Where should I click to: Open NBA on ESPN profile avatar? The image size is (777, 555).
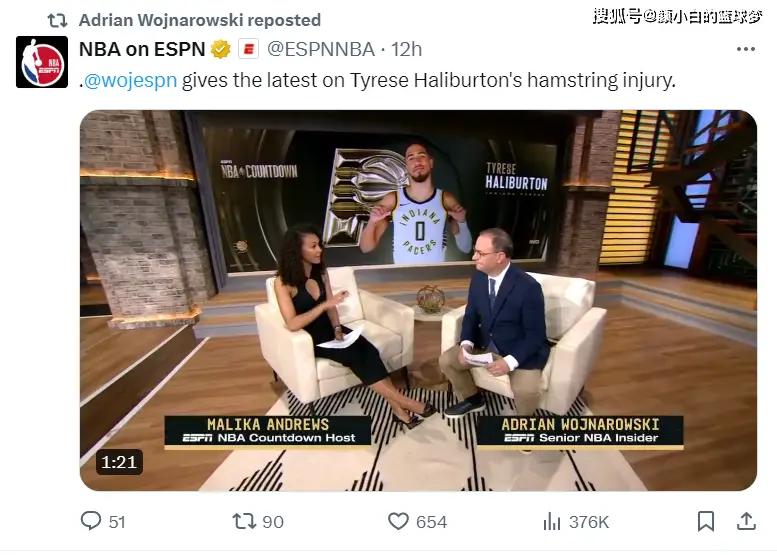coord(43,62)
